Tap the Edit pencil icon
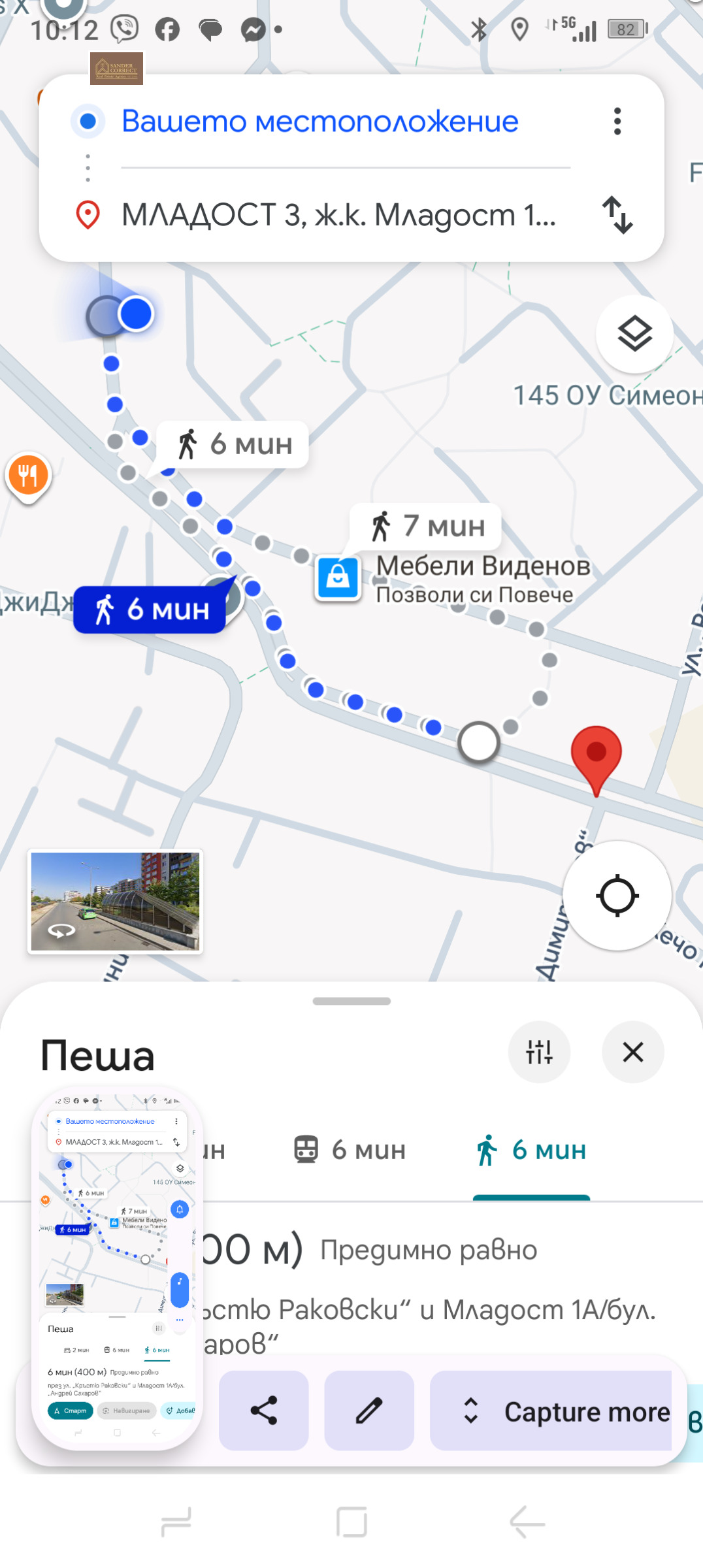 coord(368,1411)
